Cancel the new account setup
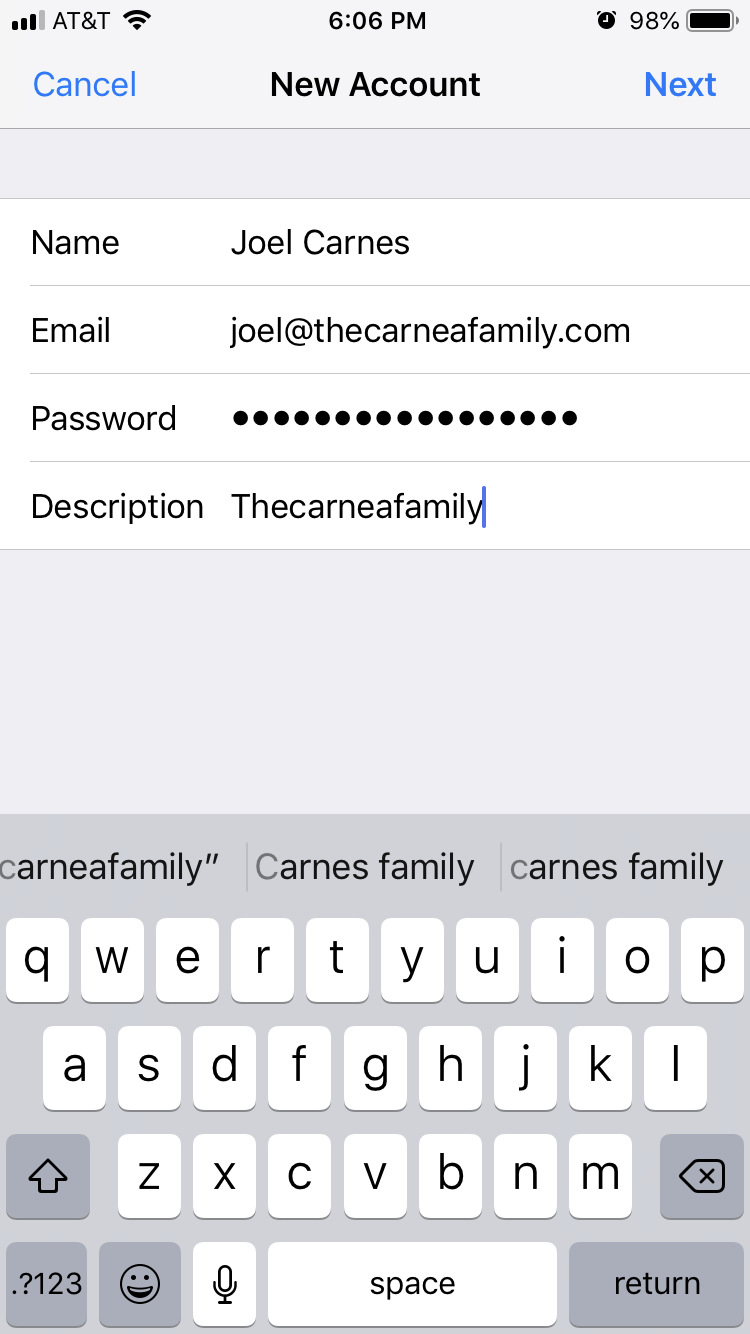The width and height of the screenshot is (750, 1334). point(84,85)
